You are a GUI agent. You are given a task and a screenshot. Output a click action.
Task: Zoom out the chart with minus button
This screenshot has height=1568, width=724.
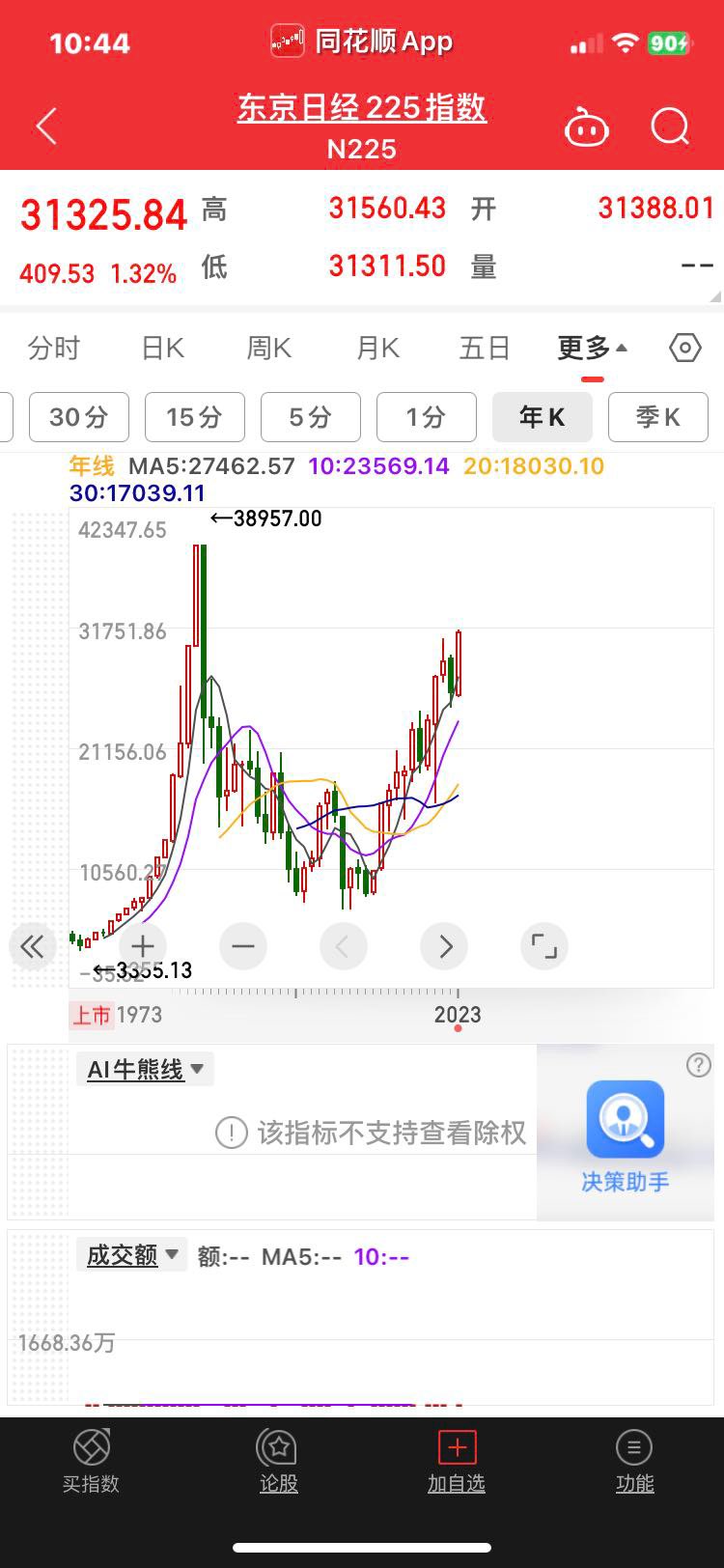[243, 947]
